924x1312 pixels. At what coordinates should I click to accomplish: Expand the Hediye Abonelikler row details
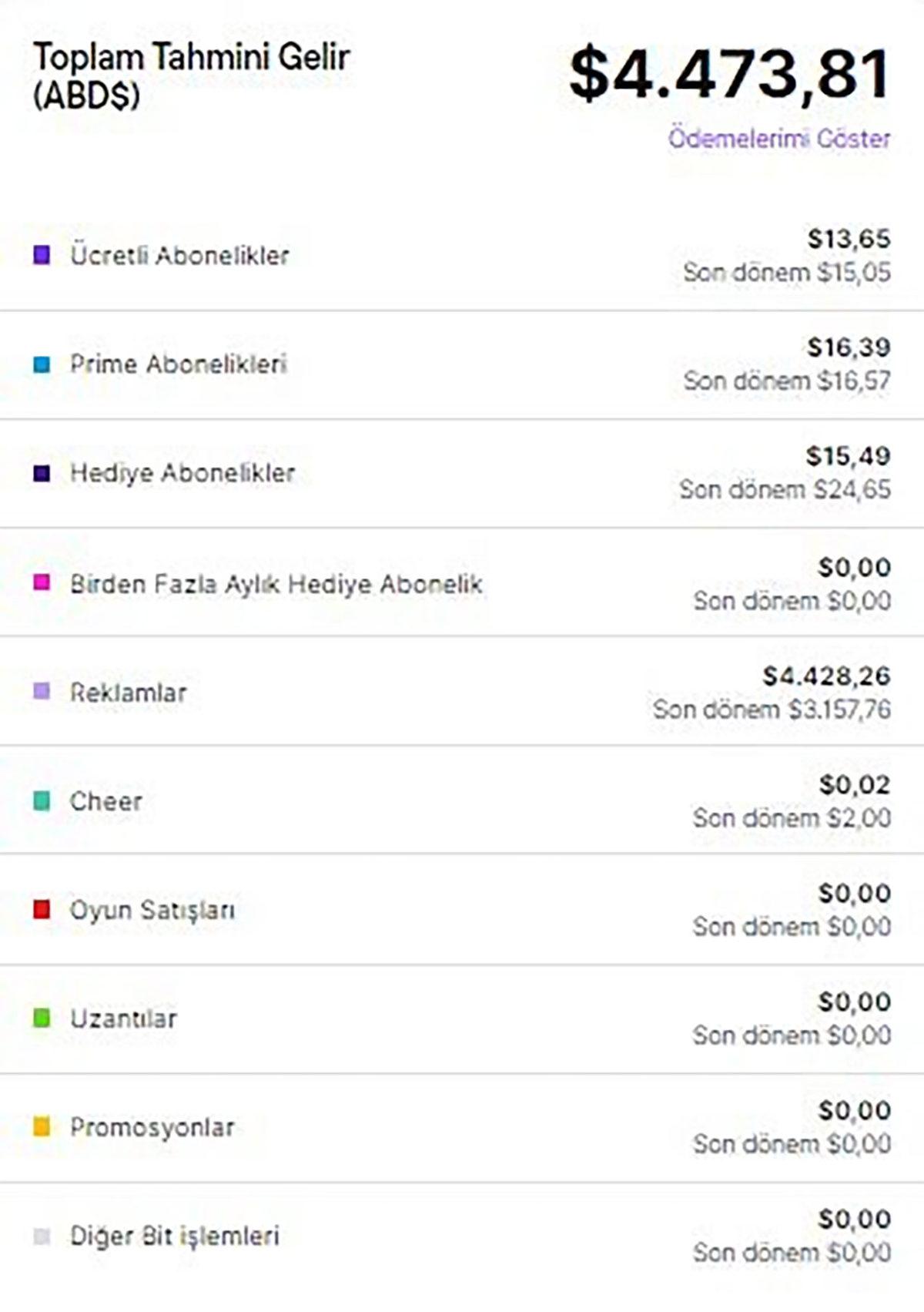point(462,473)
